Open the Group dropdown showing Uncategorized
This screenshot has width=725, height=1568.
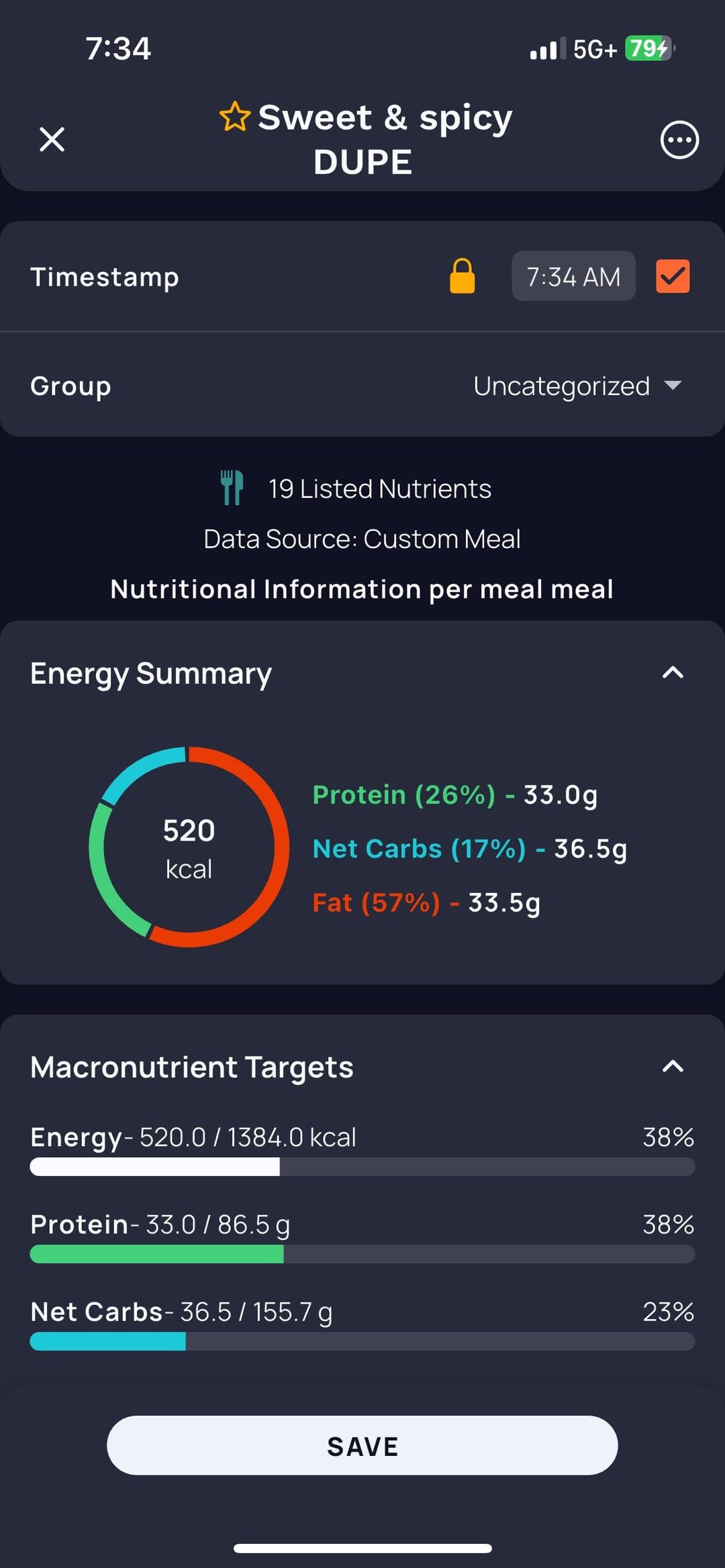[577, 386]
